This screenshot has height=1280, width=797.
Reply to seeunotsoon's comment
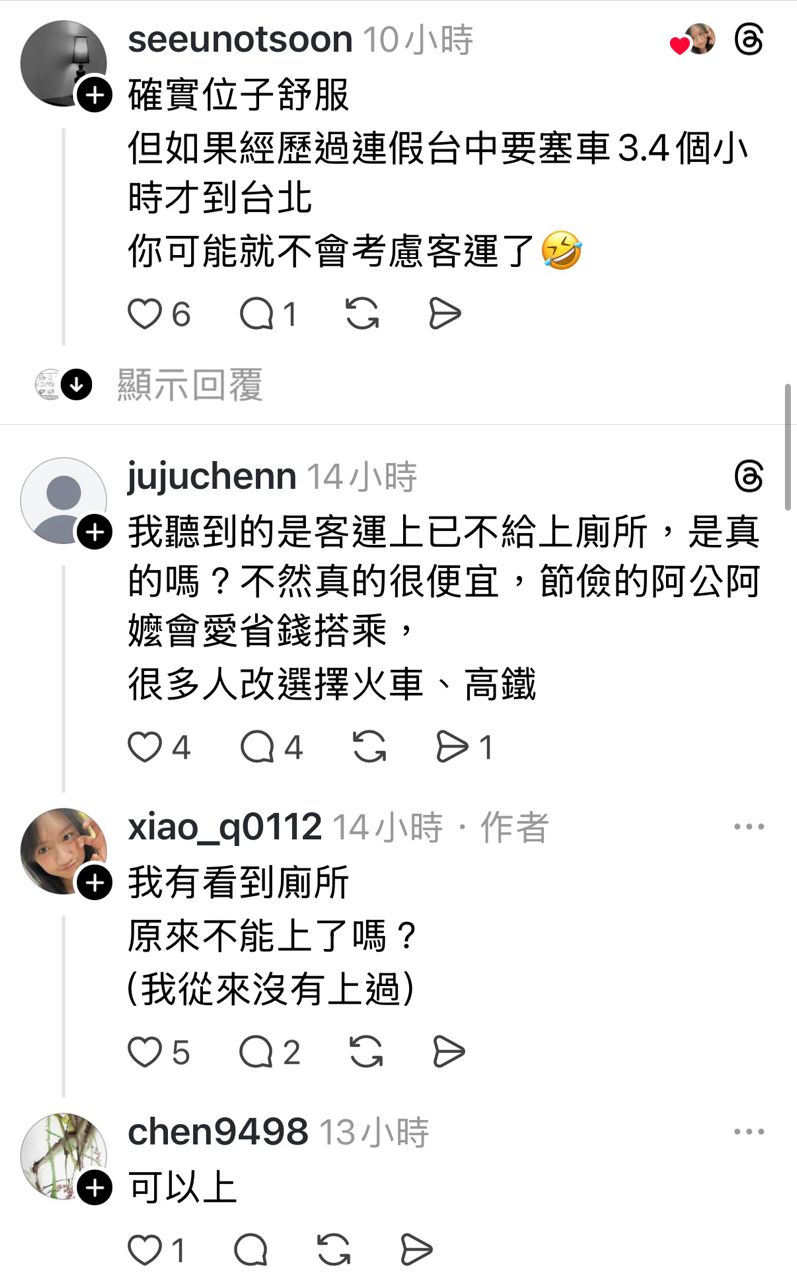(x=258, y=315)
